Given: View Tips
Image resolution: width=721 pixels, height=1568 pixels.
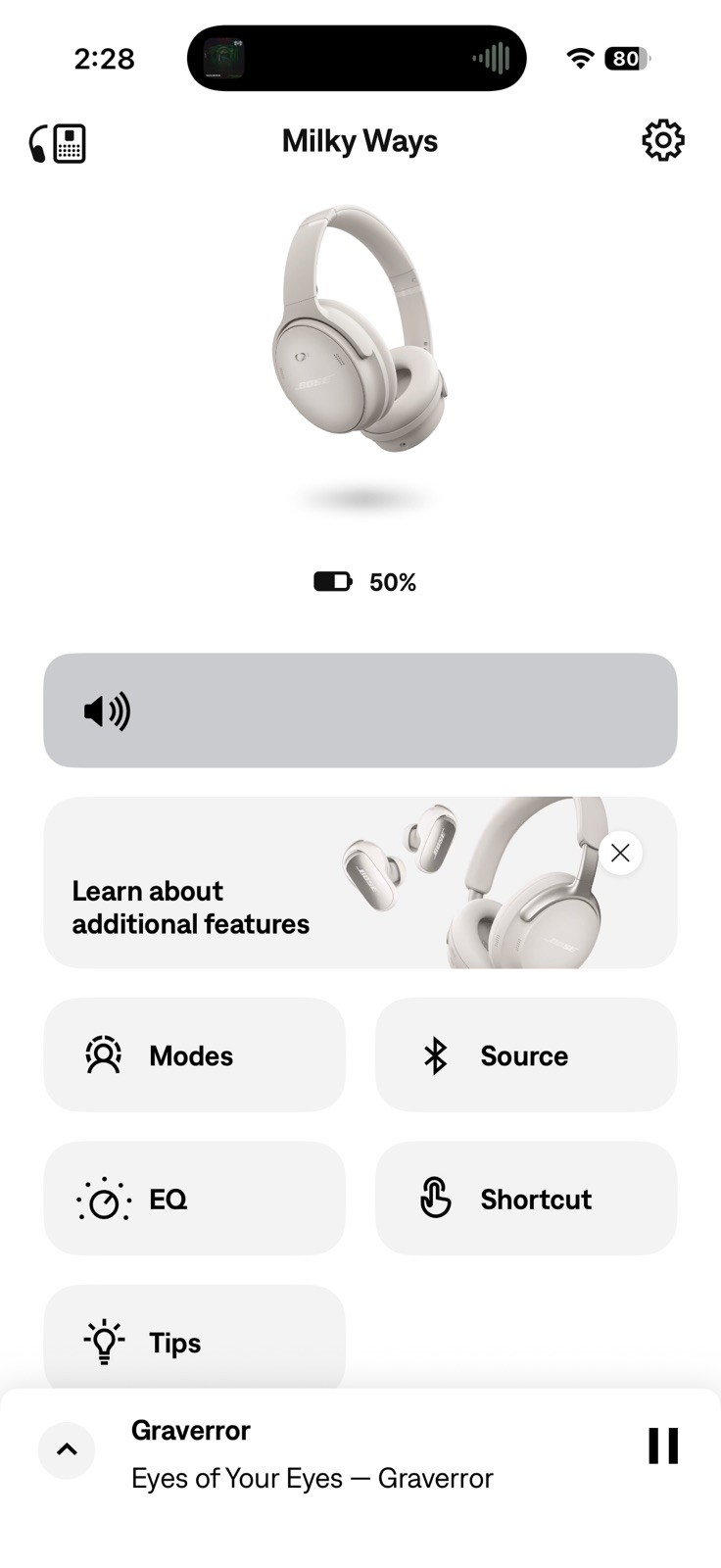Looking at the screenshot, I should click(x=194, y=1341).
